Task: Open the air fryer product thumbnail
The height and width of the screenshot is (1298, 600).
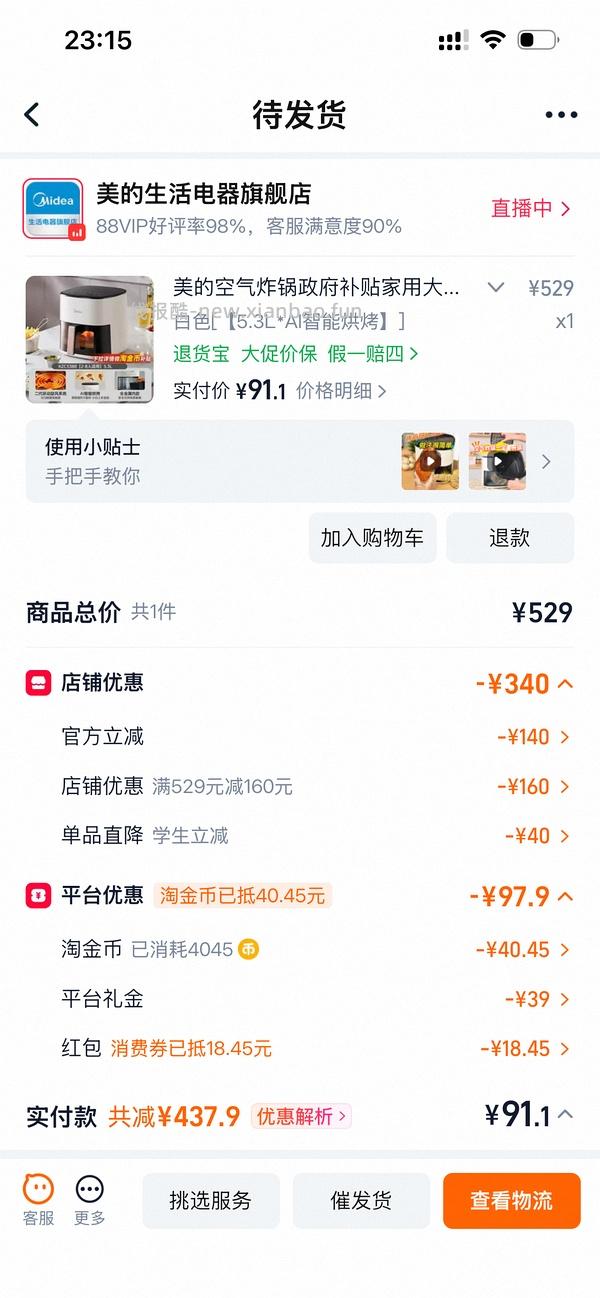Action: [x=89, y=340]
